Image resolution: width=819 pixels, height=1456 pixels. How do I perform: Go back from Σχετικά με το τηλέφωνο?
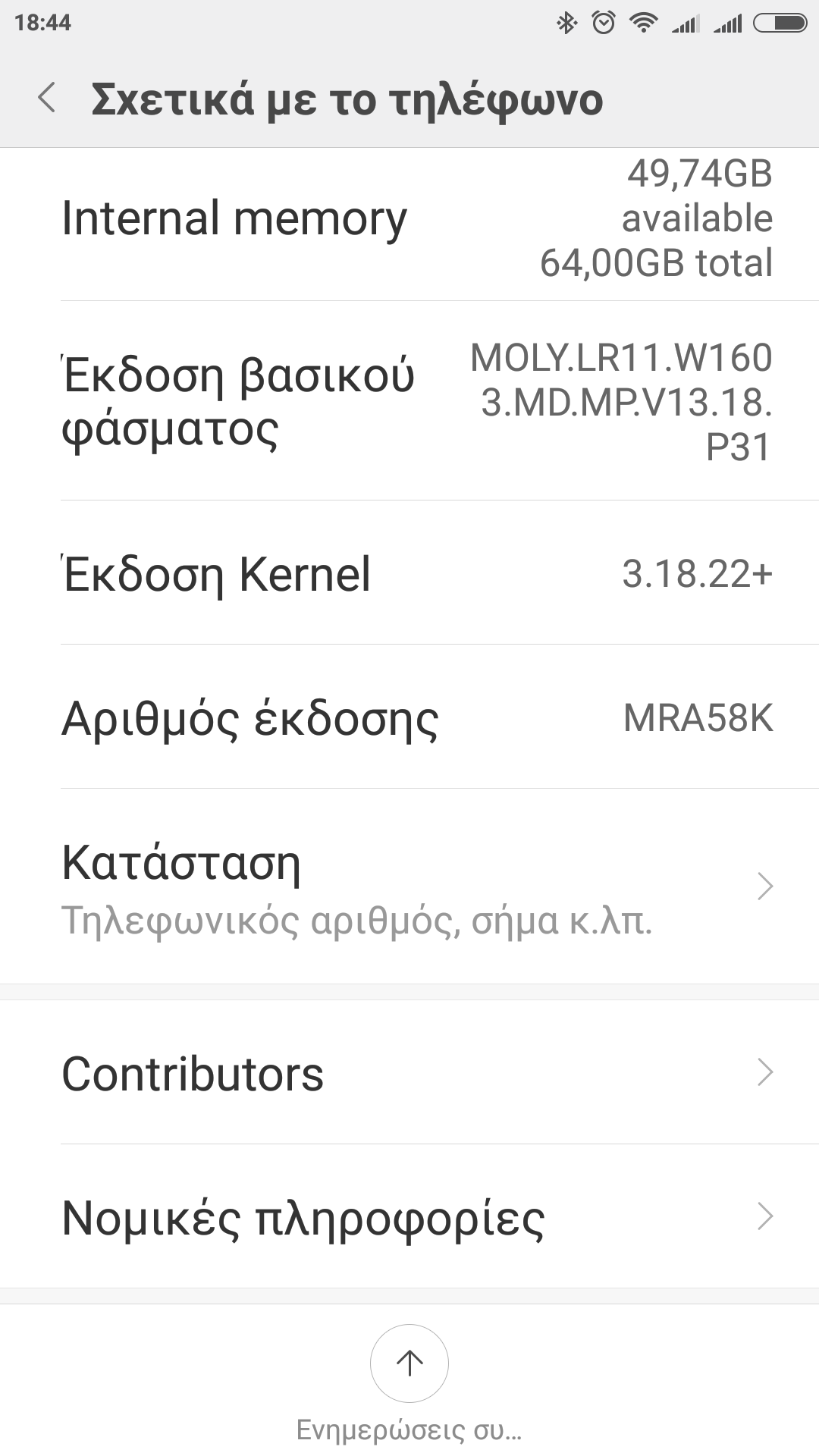[x=47, y=99]
